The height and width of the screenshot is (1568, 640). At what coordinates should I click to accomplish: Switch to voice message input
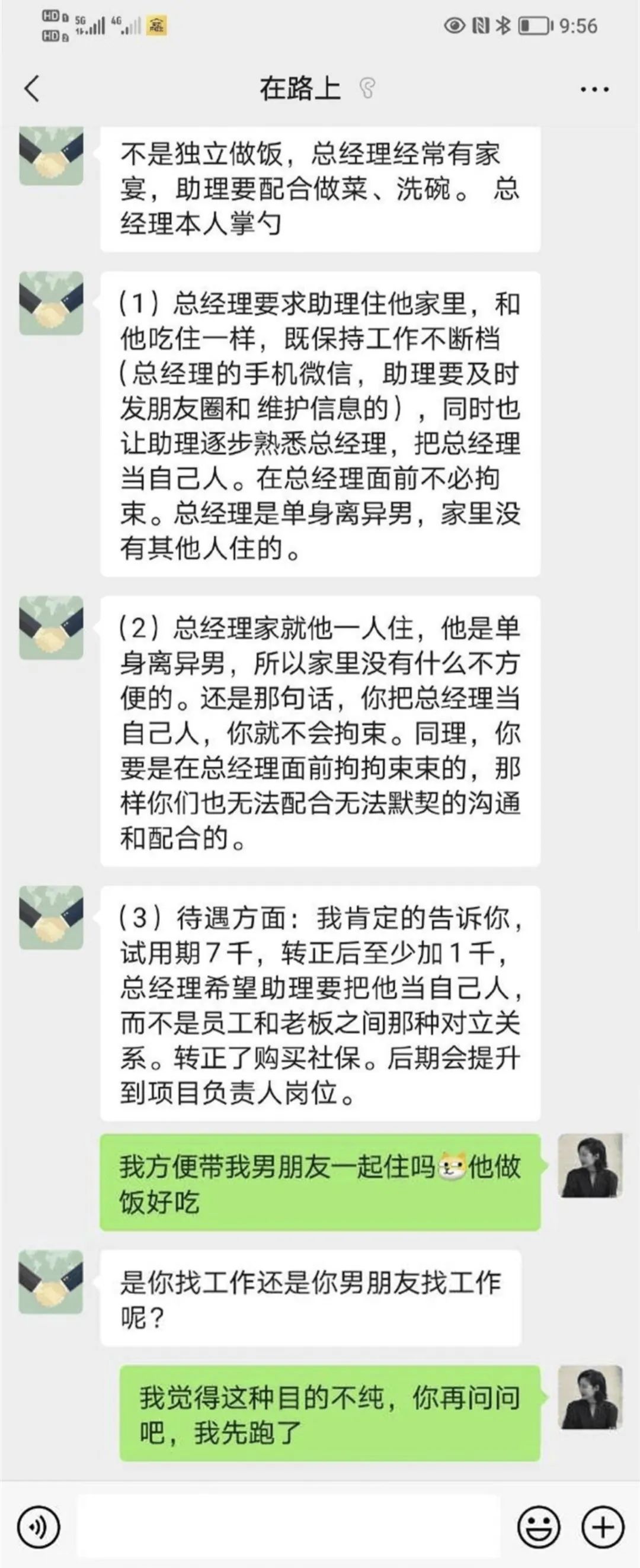[39, 1527]
